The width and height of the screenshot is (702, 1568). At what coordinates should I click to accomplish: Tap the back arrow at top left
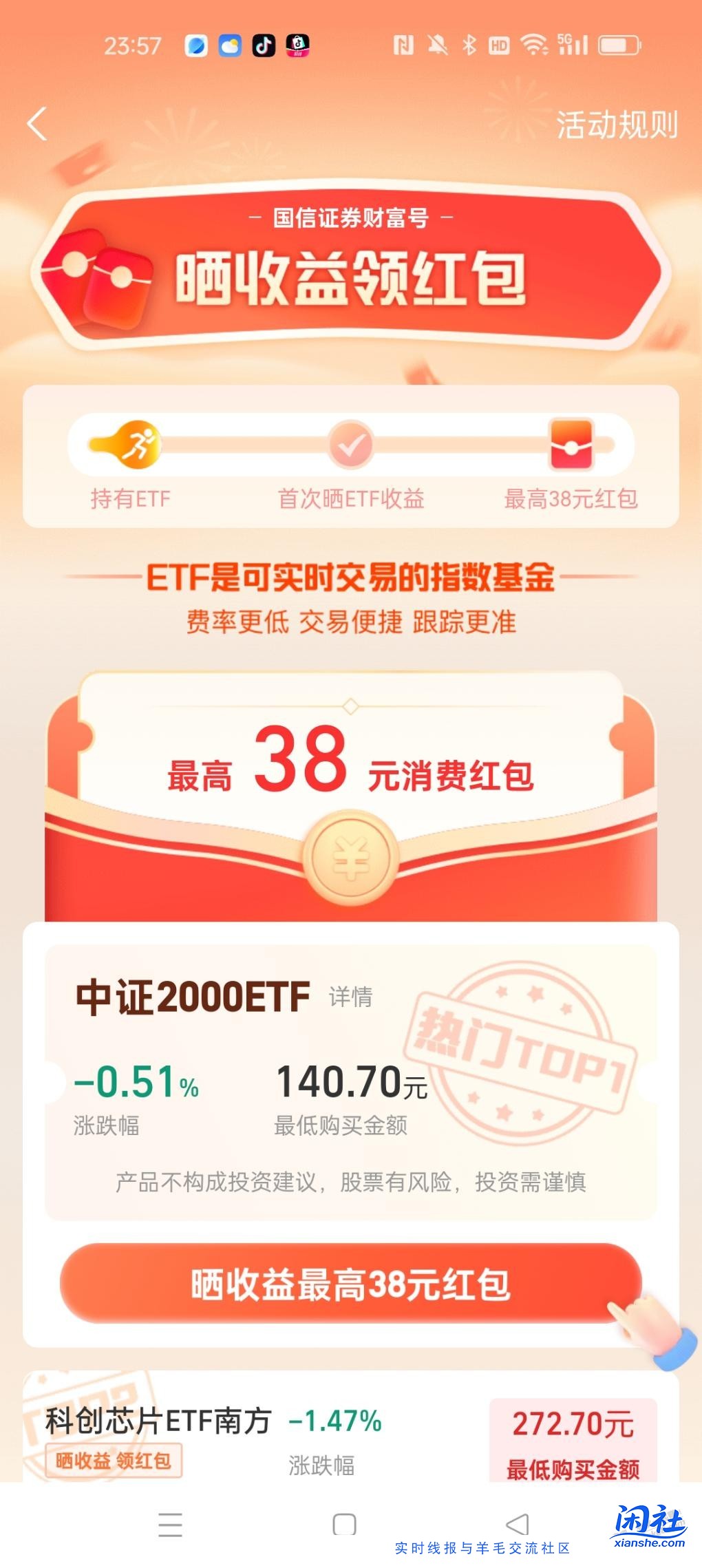point(36,125)
